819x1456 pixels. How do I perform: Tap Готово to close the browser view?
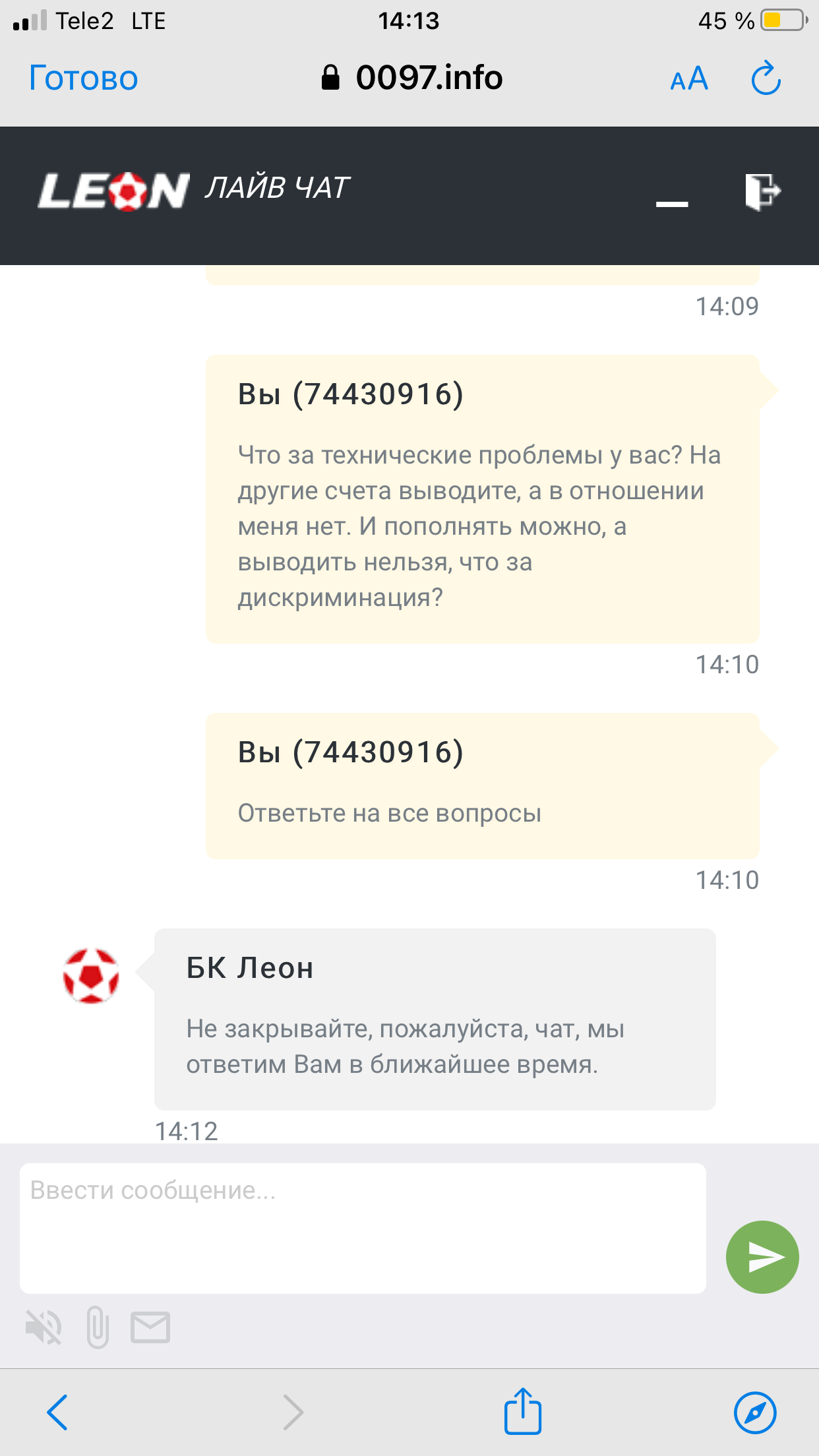coord(83,78)
